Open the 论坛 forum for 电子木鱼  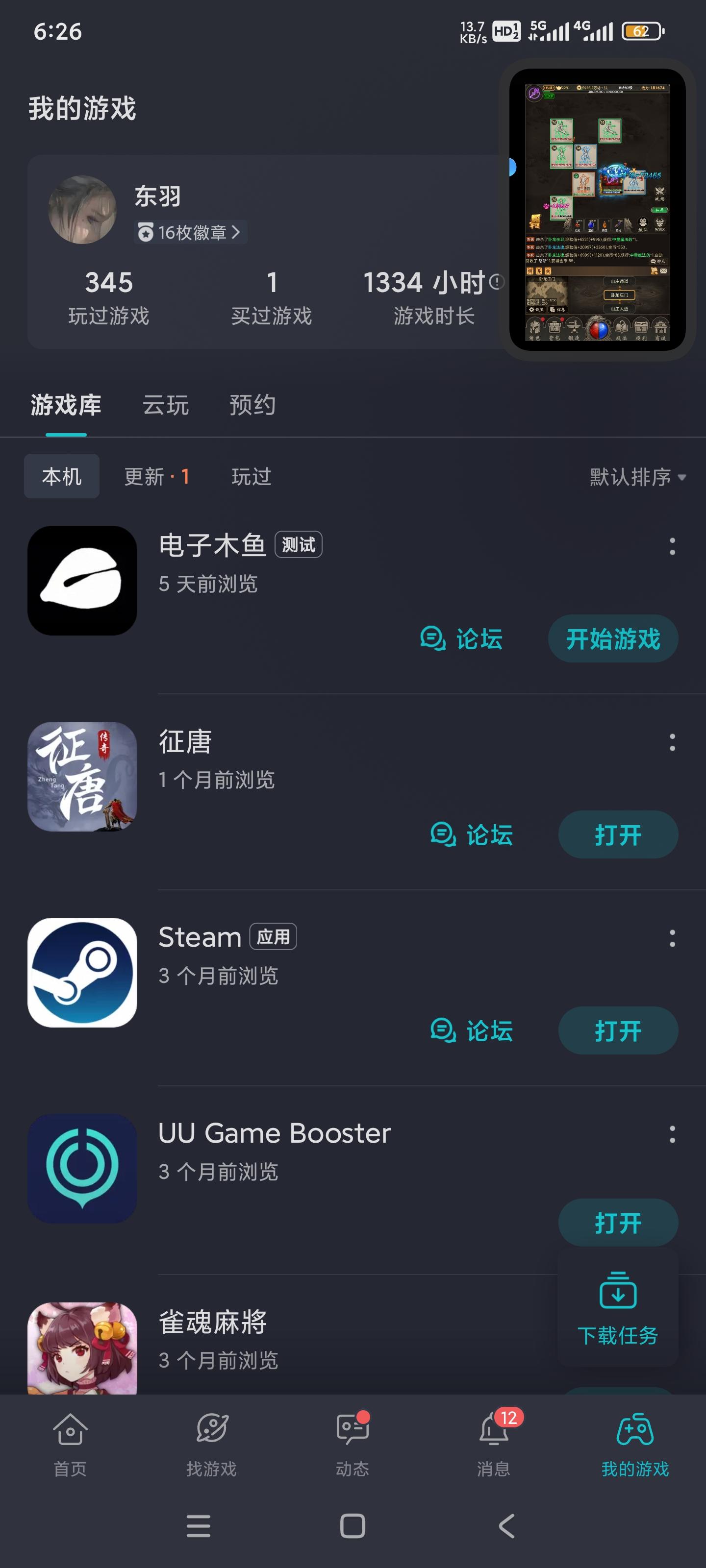(x=462, y=639)
